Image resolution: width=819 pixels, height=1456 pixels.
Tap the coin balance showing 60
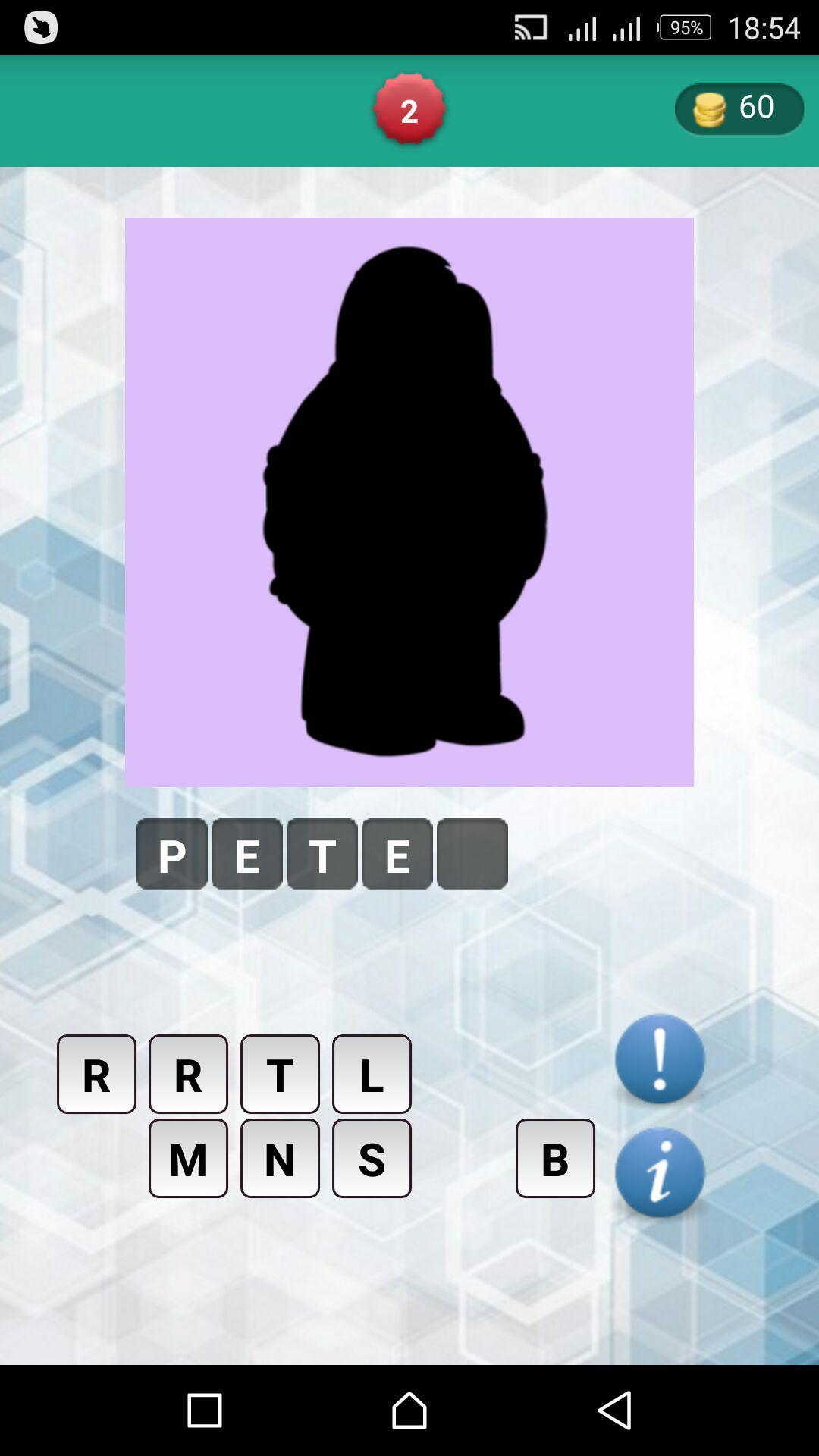pyautogui.click(x=738, y=108)
